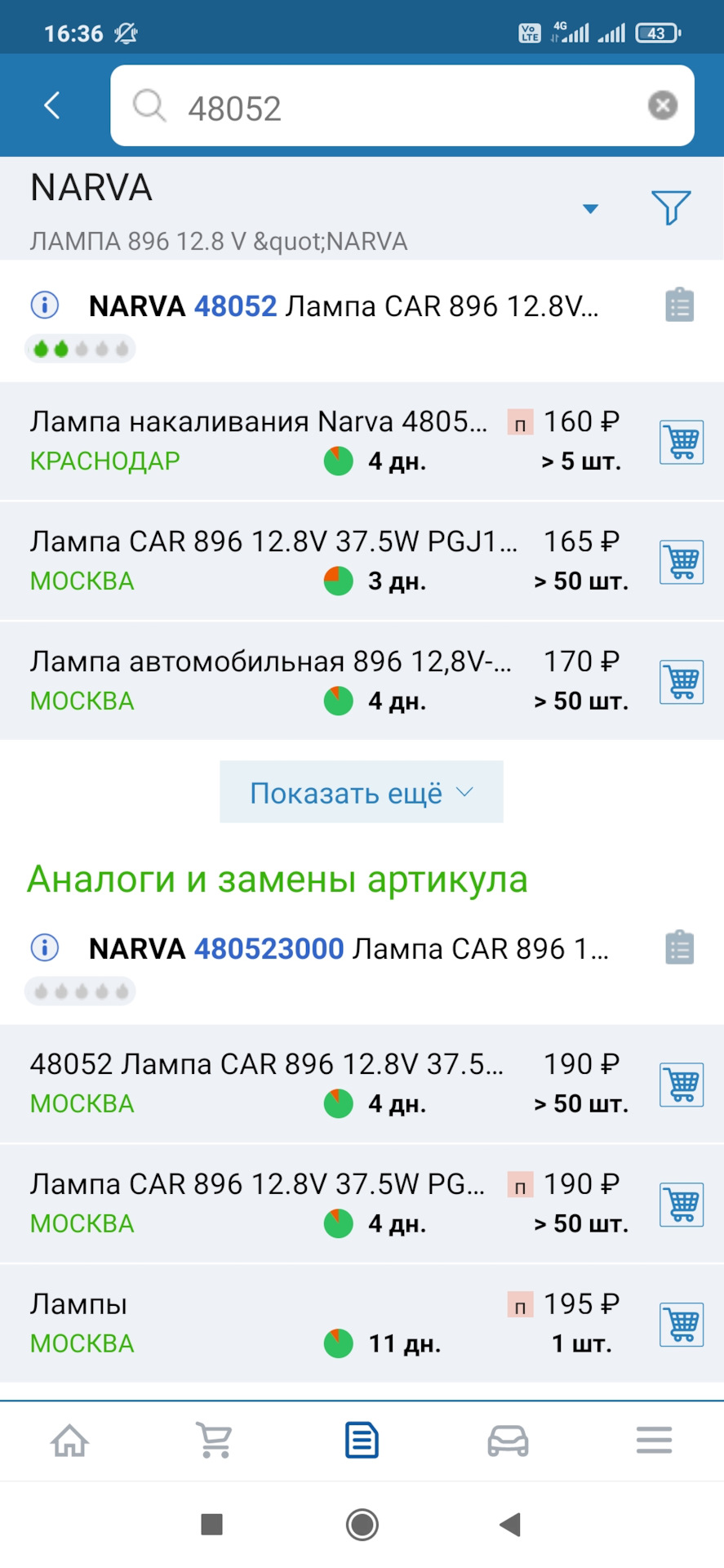Open the clipboard icon next to NARVA 48052
The image size is (724, 1568).
click(x=679, y=305)
